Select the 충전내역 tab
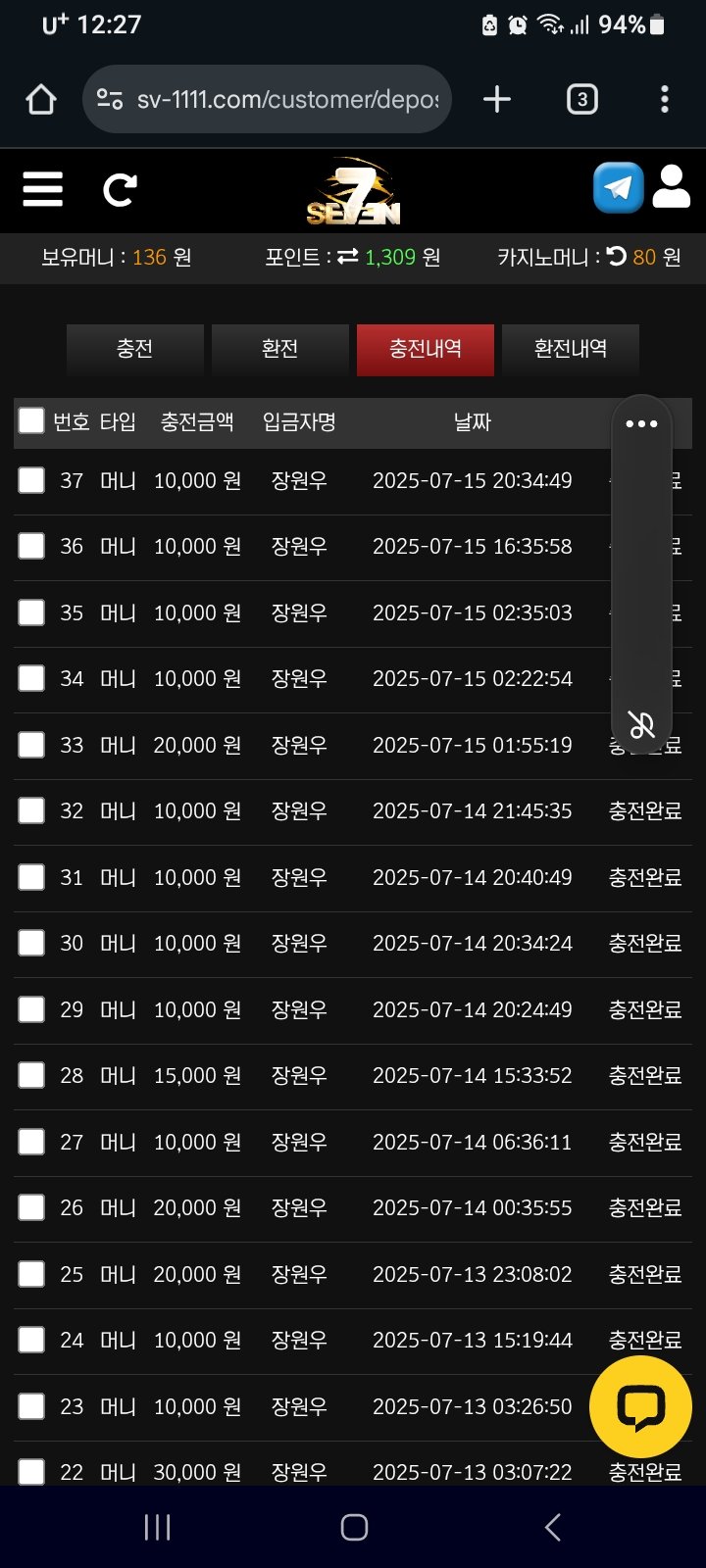Viewport: 706px width, 1568px height. click(x=426, y=349)
